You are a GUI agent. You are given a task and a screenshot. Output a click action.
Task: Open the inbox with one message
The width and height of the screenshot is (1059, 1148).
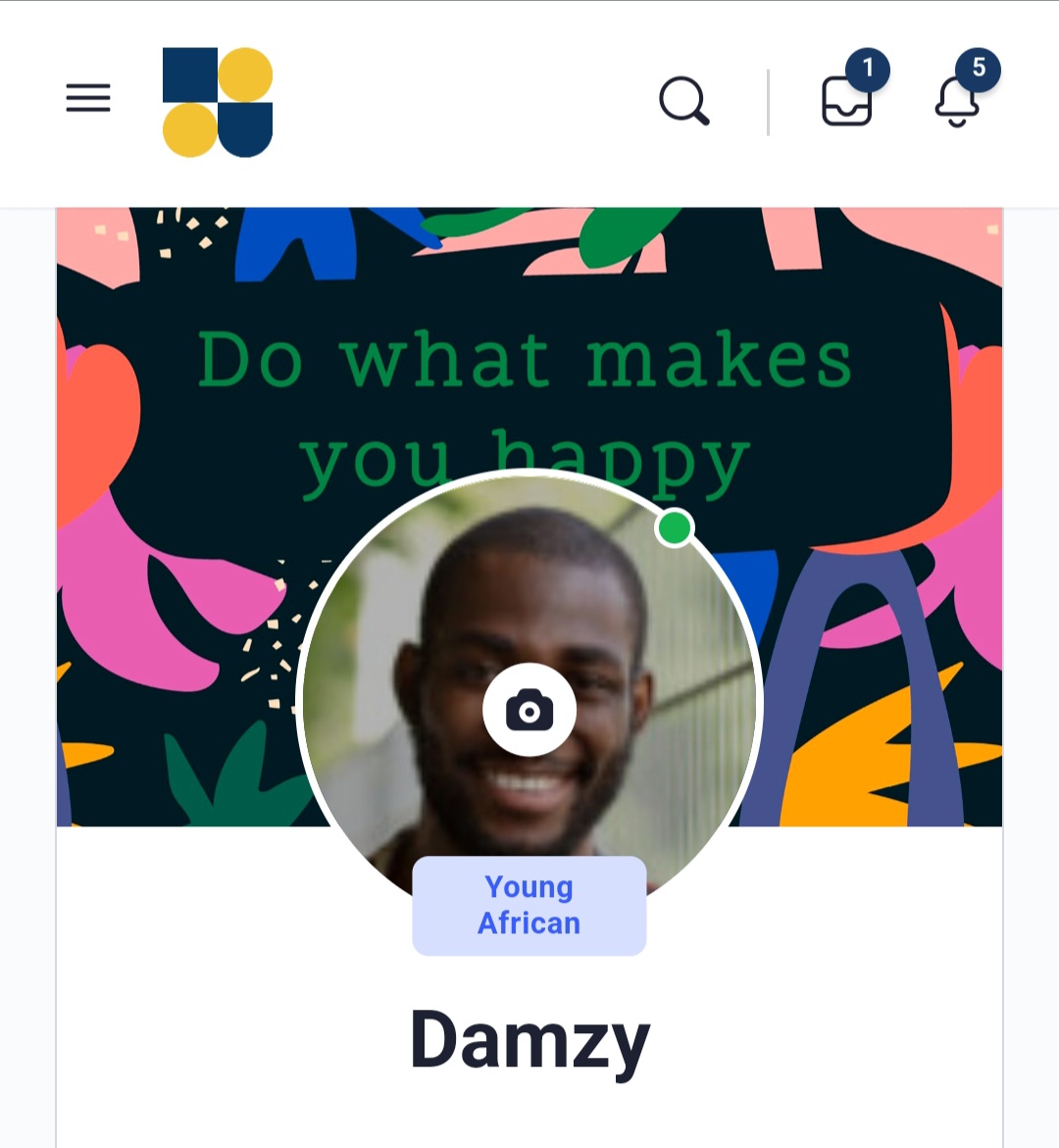(x=846, y=101)
